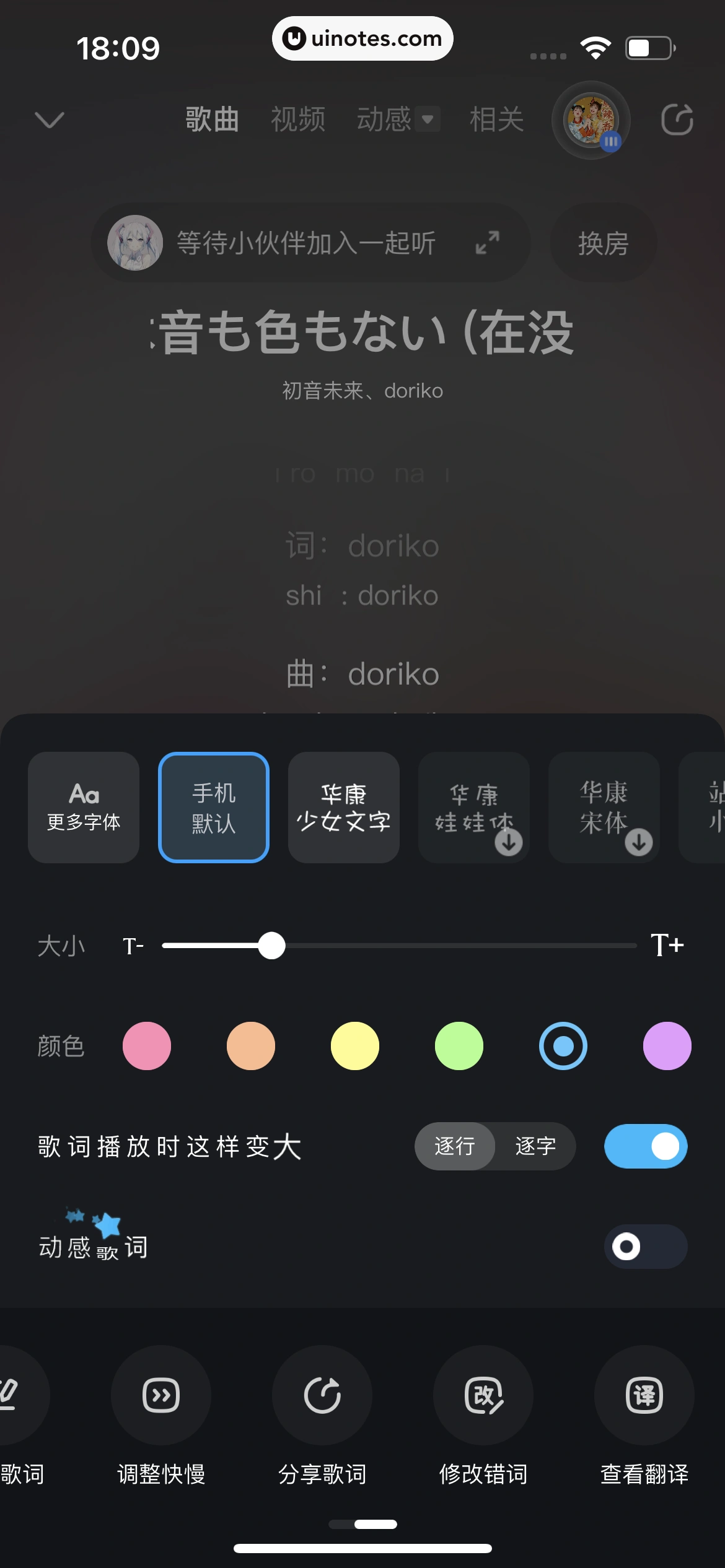The width and height of the screenshot is (725, 1568).
Task: Decrease lyric size with T-
Action: point(133,946)
